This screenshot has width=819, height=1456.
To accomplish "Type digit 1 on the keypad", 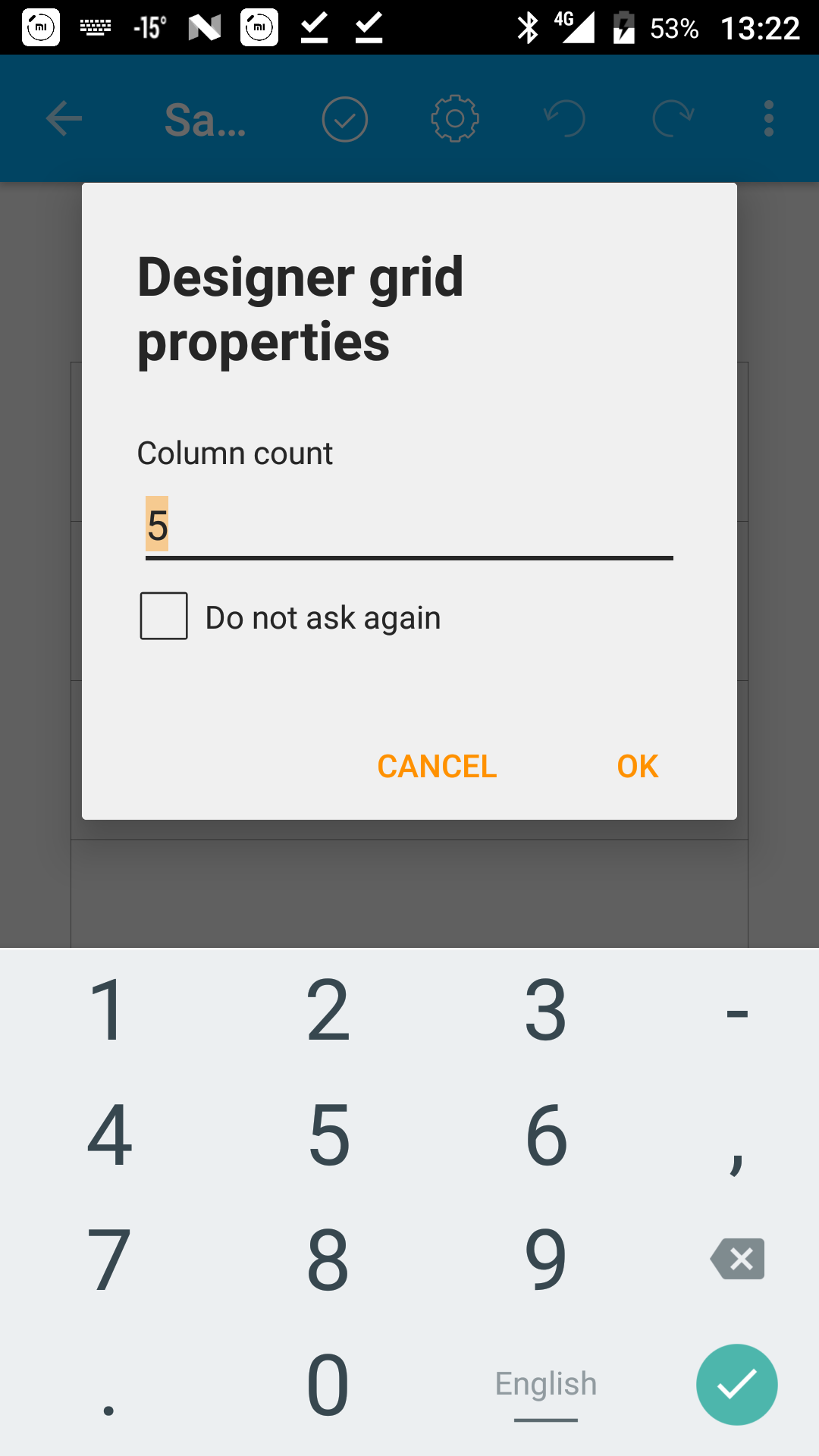I will tap(109, 1010).
